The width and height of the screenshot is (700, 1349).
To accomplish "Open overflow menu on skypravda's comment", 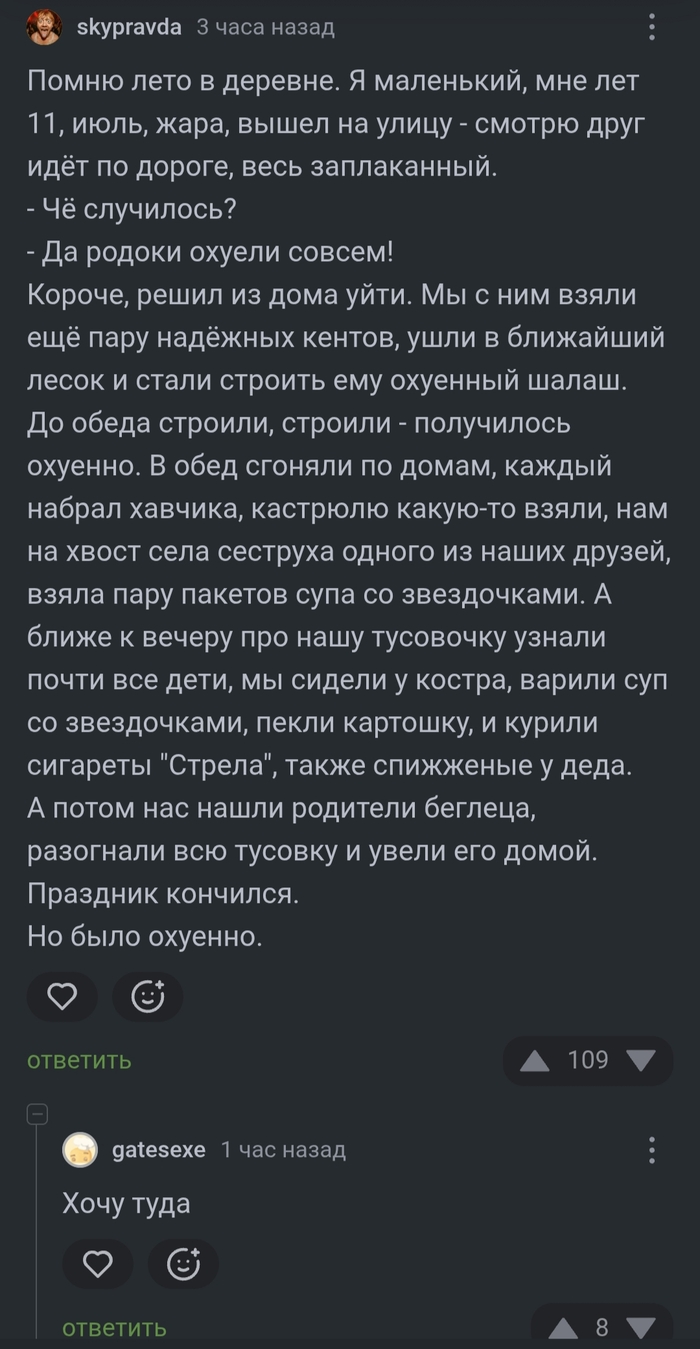I will tap(652, 27).
